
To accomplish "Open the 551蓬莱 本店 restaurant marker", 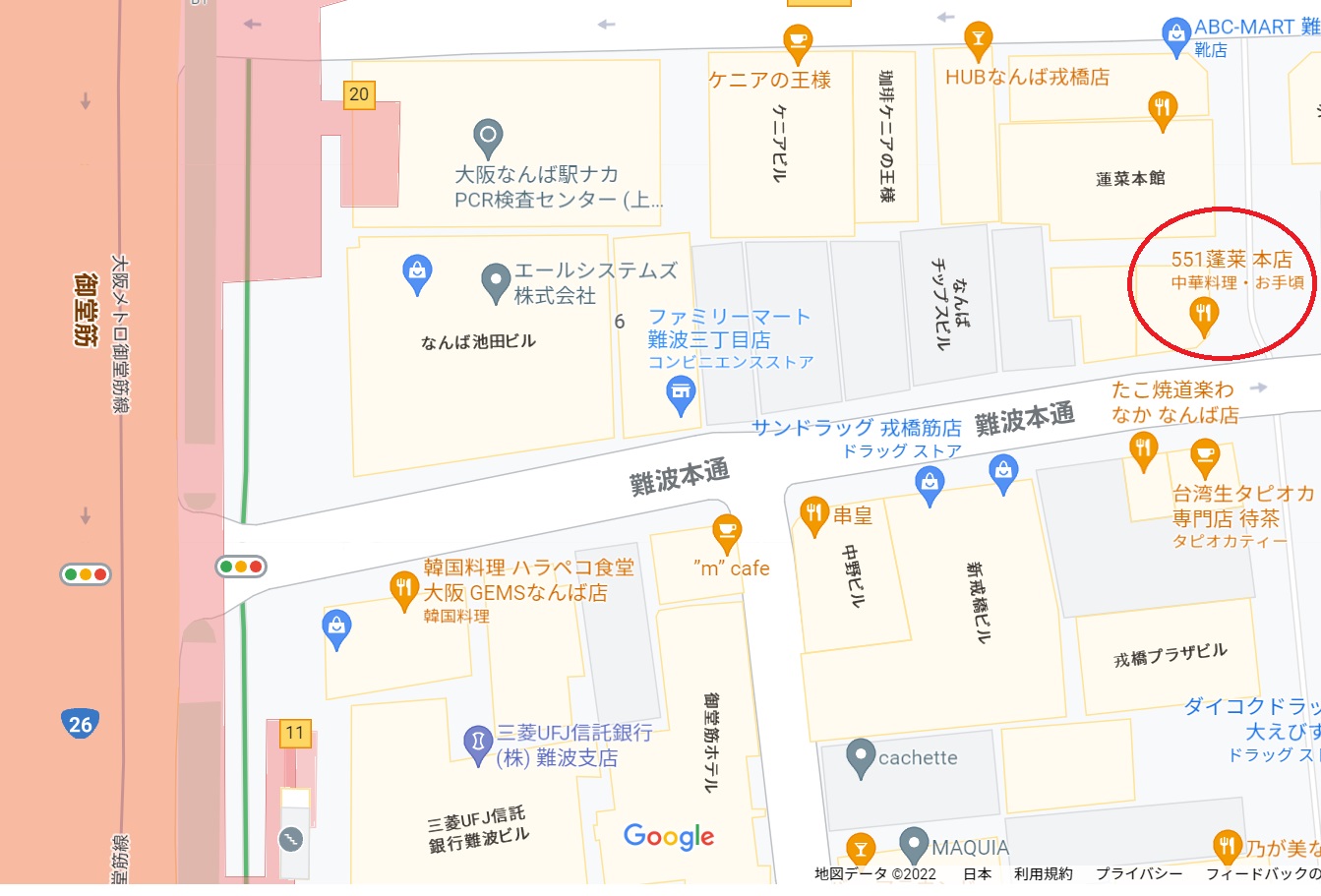I will coord(1203,317).
